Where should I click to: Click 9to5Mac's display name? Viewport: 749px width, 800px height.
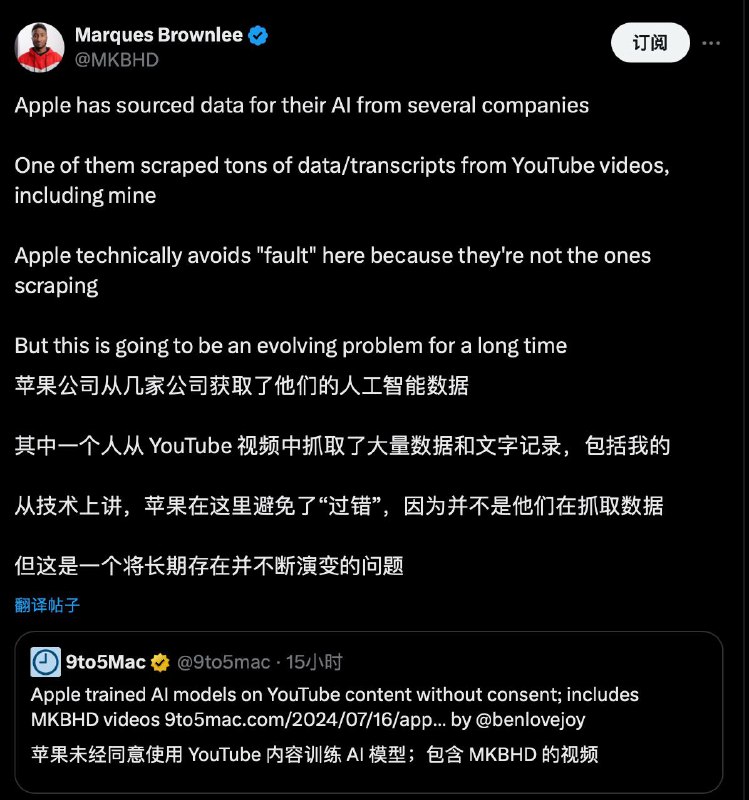[105, 660]
